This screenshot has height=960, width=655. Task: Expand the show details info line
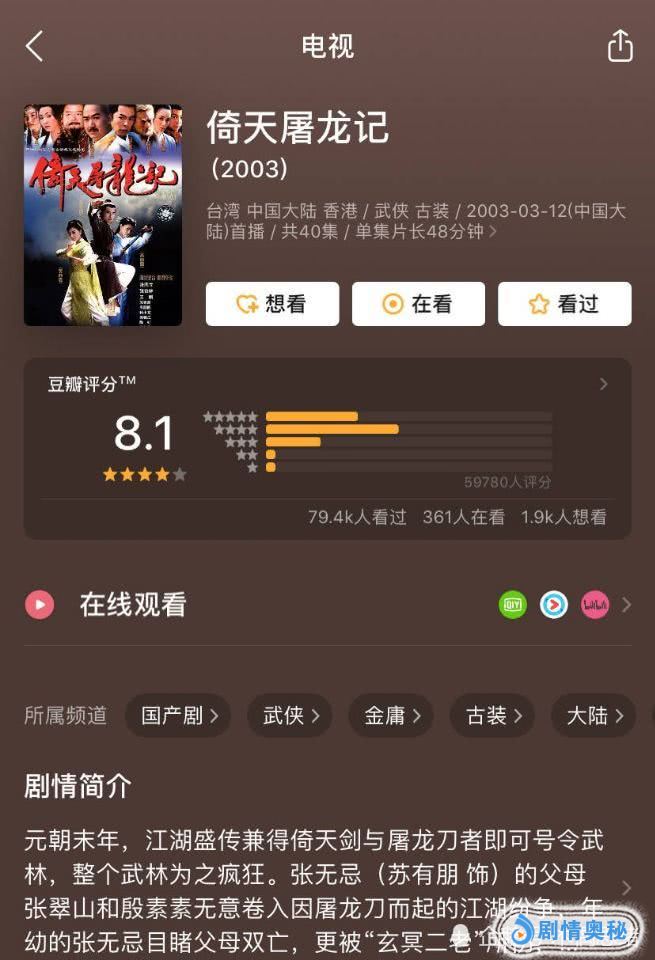(x=492, y=233)
